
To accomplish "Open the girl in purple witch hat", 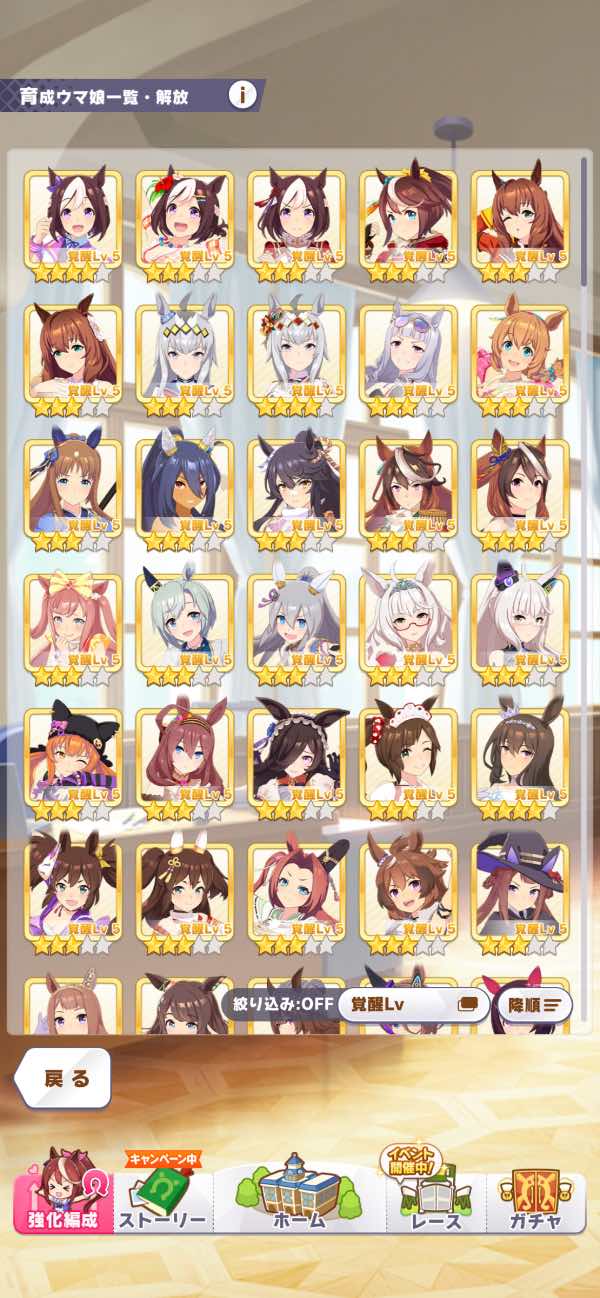I will click(520, 893).
